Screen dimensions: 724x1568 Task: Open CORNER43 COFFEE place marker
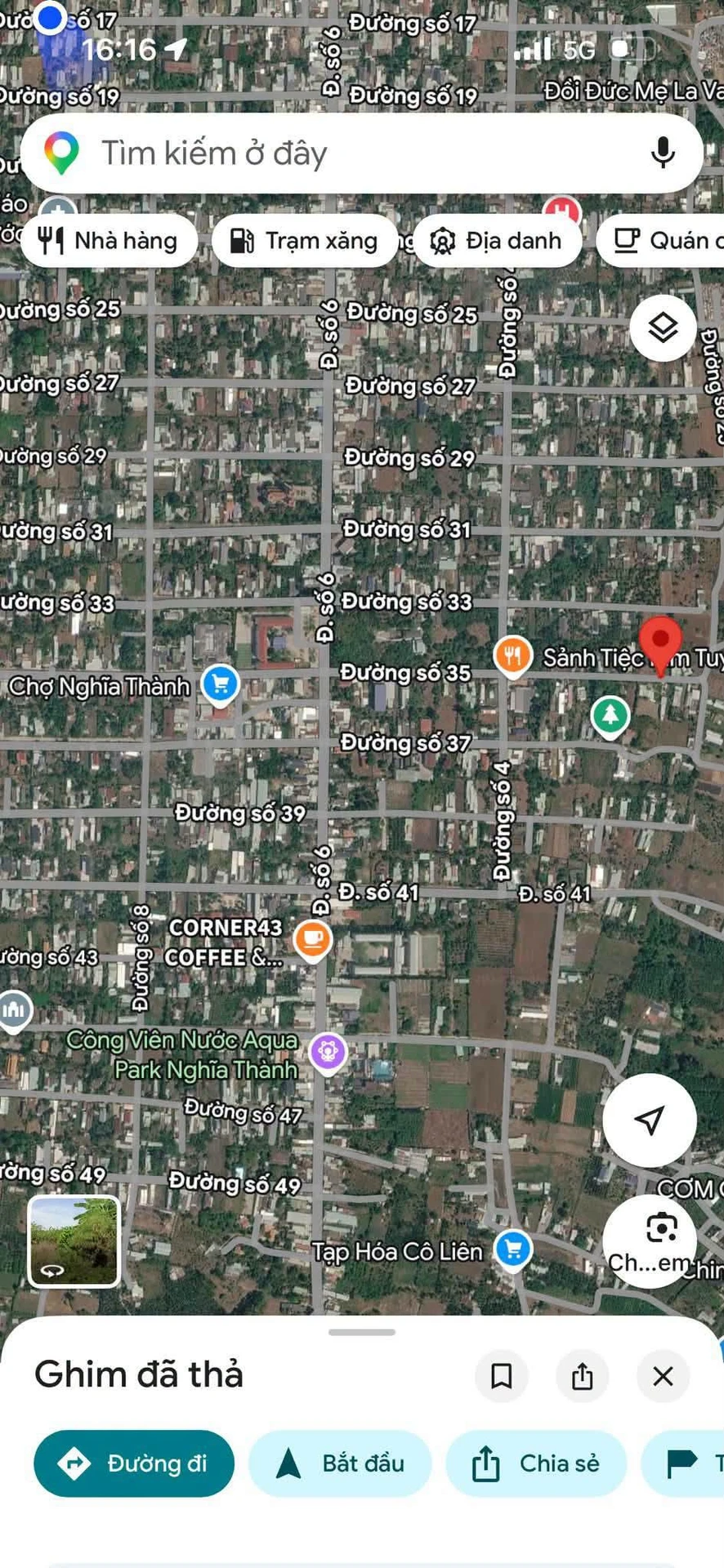[x=312, y=940]
